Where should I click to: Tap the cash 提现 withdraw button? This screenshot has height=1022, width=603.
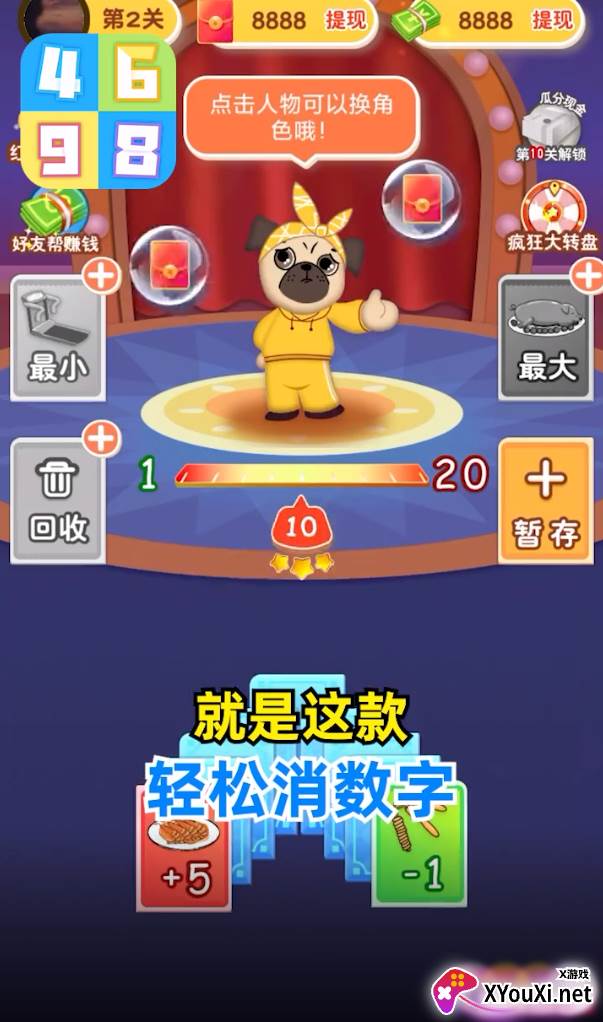[x=552, y=20]
